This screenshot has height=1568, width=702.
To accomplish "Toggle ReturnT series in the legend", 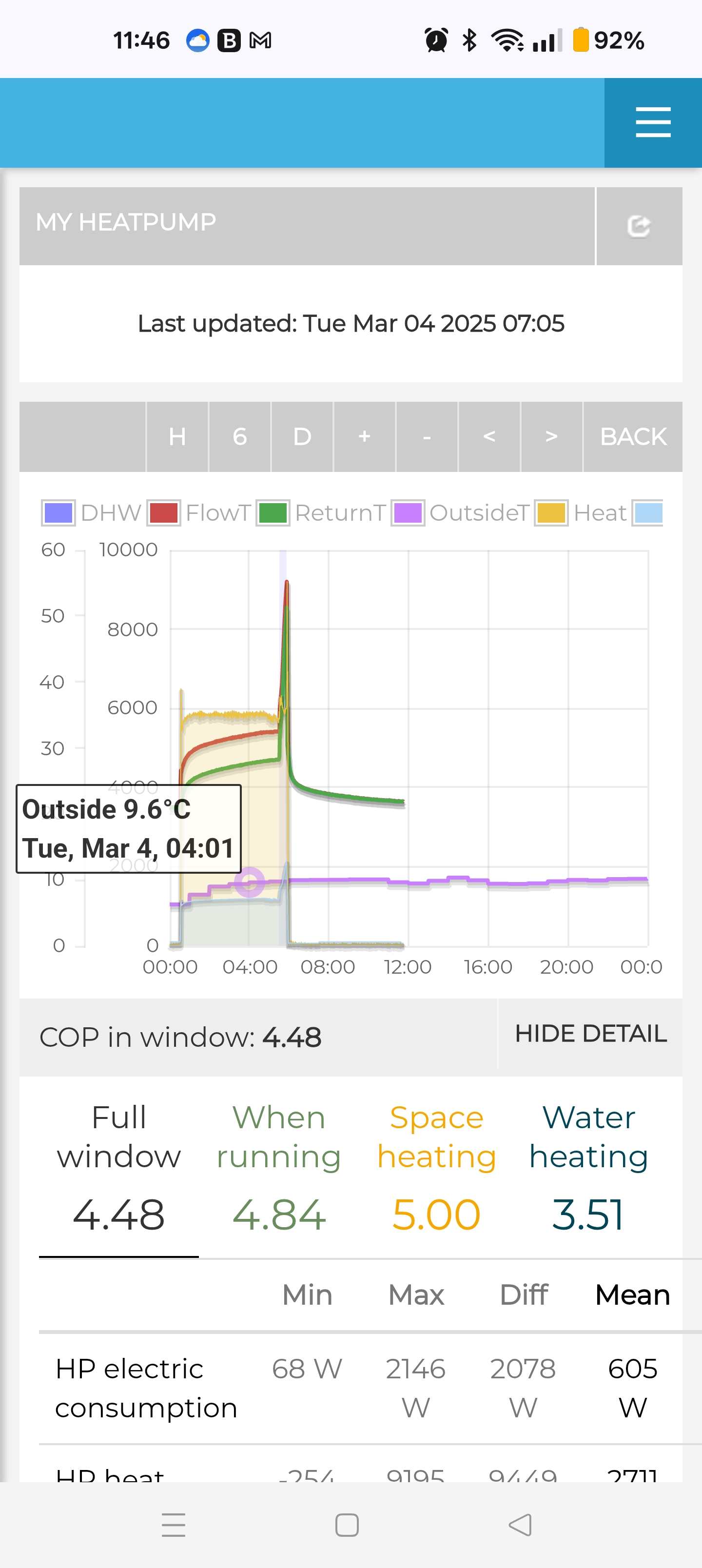I will tap(321, 513).
